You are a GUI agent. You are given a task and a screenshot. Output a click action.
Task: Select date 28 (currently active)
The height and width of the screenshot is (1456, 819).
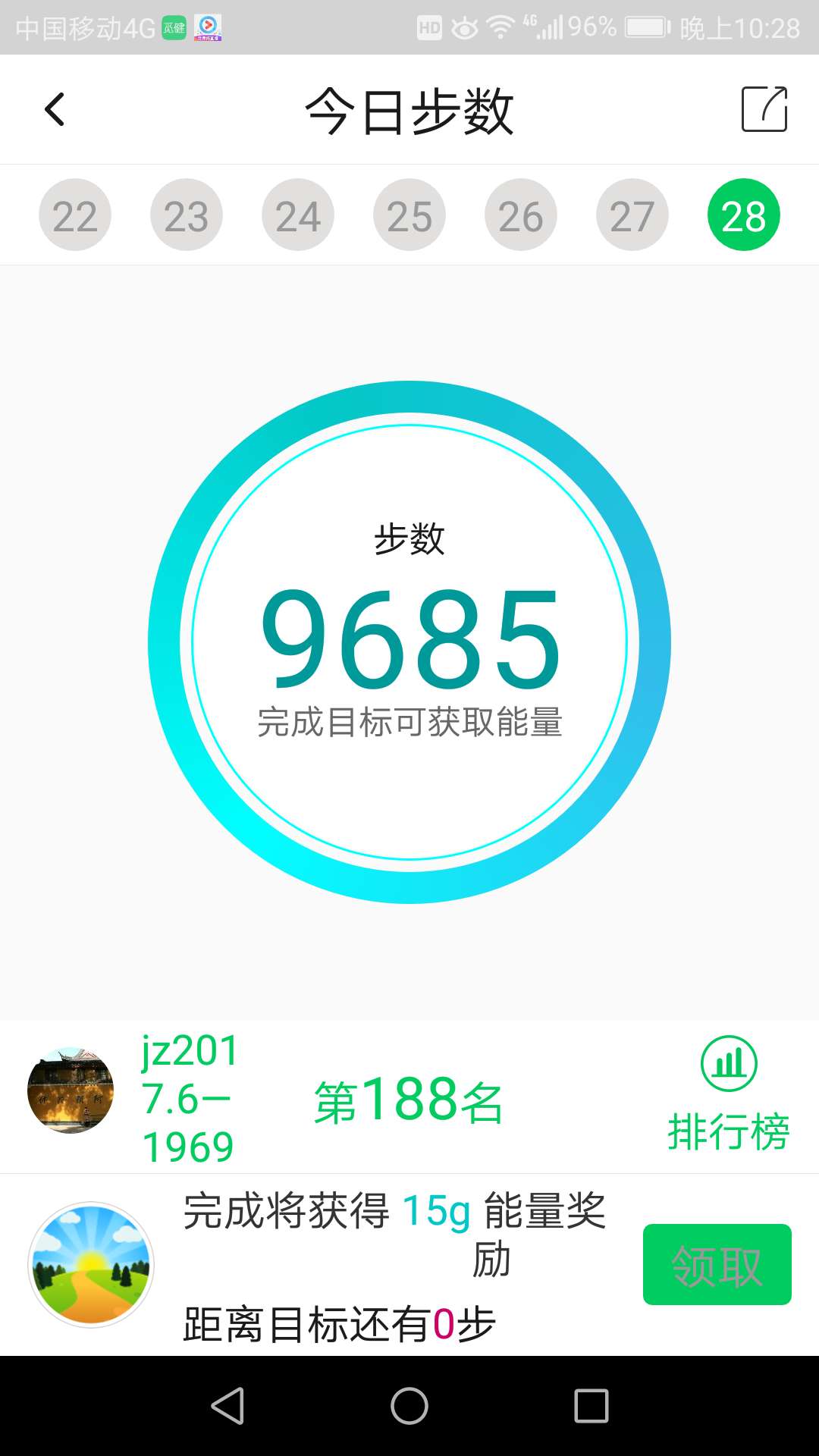[x=744, y=214]
